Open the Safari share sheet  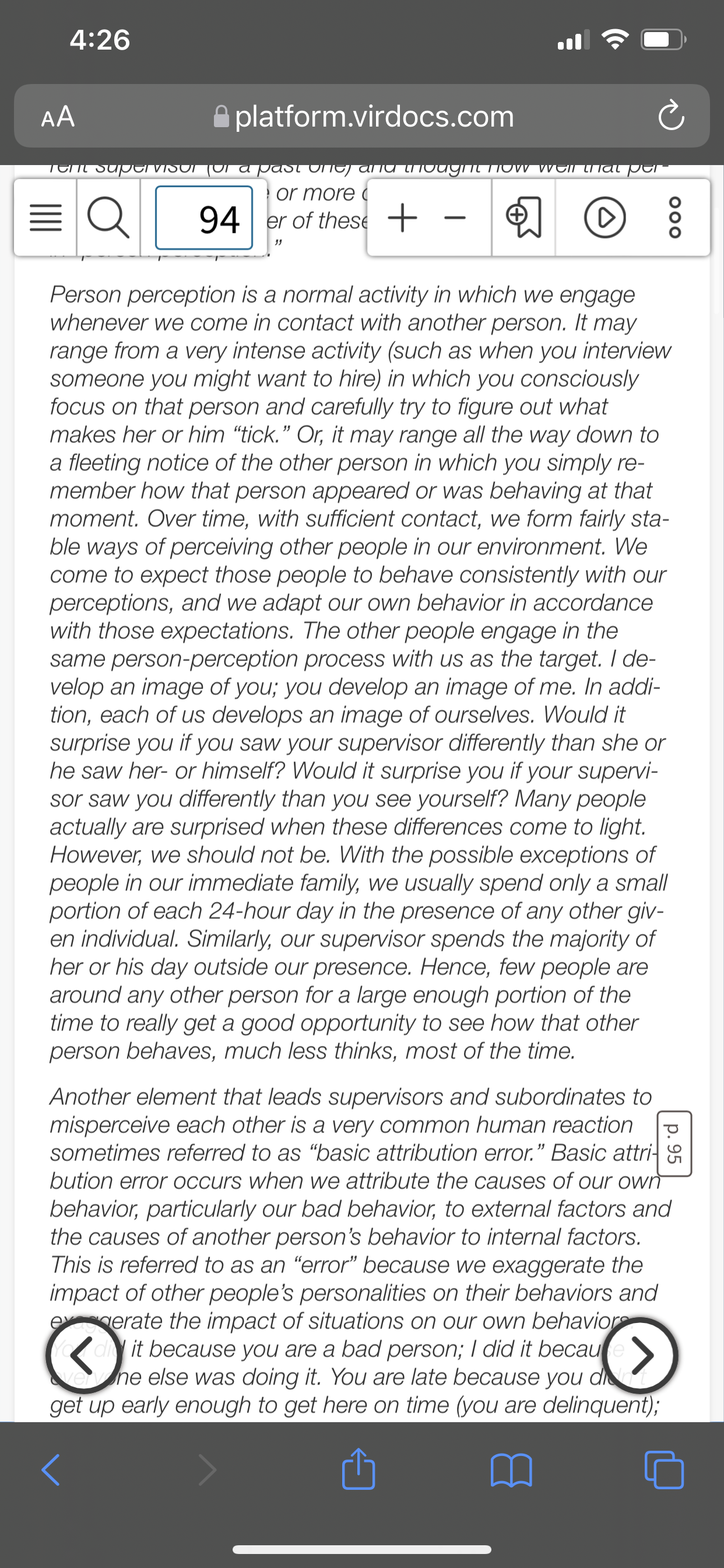pyautogui.click(x=359, y=1468)
